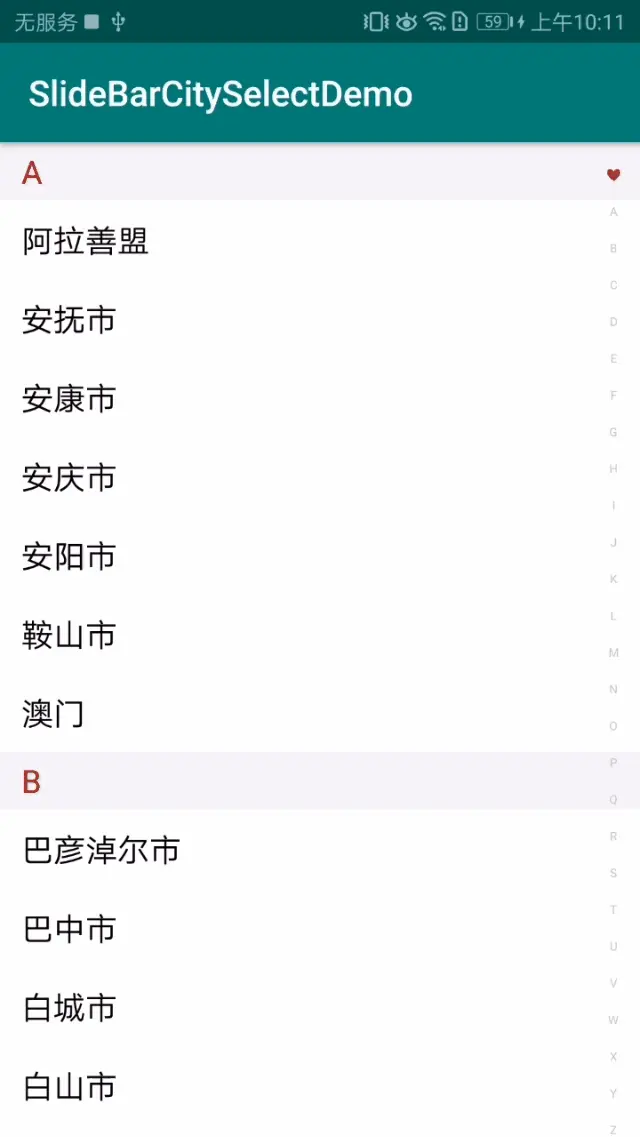Pick 安阳市 from the A section
The height and width of the screenshot is (1137, 640).
pyautogui.click(x=320, y=557)
